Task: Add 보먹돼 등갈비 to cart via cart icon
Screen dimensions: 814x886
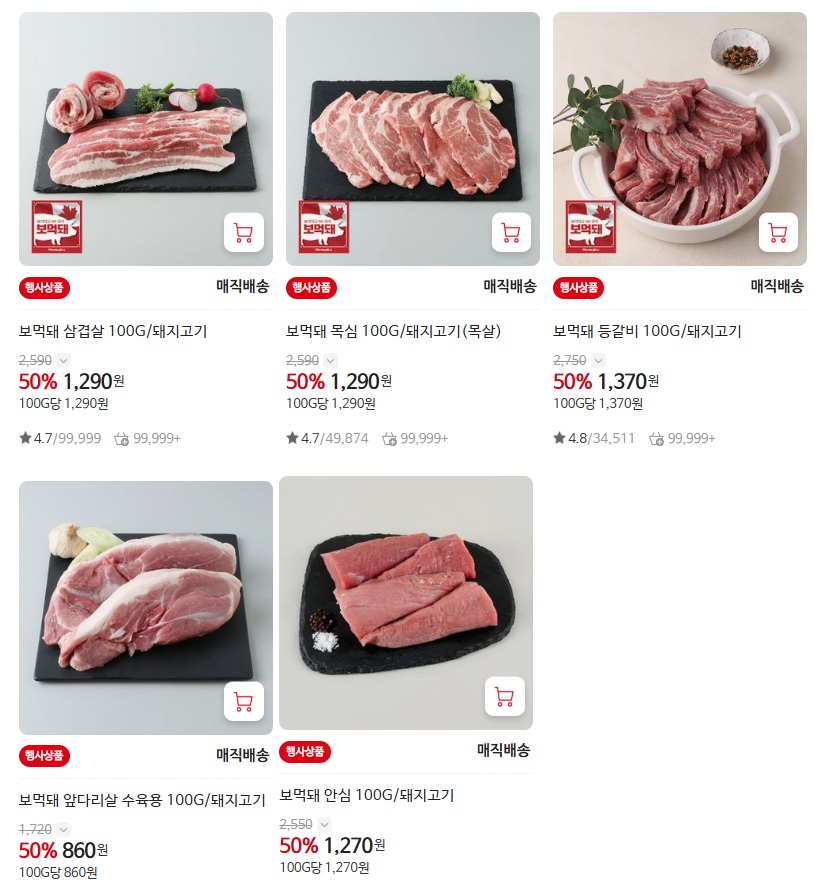Action: coord(778,232)
